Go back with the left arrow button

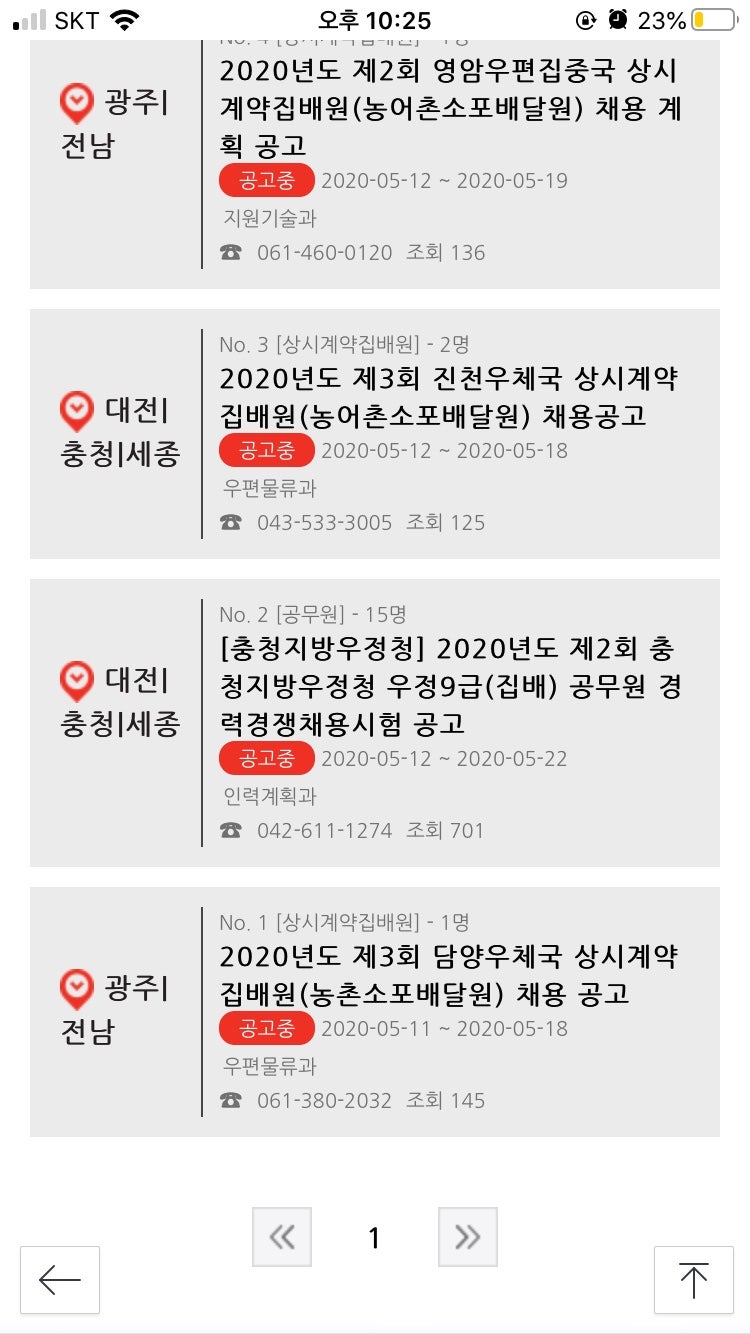(x=60, y=1279)
